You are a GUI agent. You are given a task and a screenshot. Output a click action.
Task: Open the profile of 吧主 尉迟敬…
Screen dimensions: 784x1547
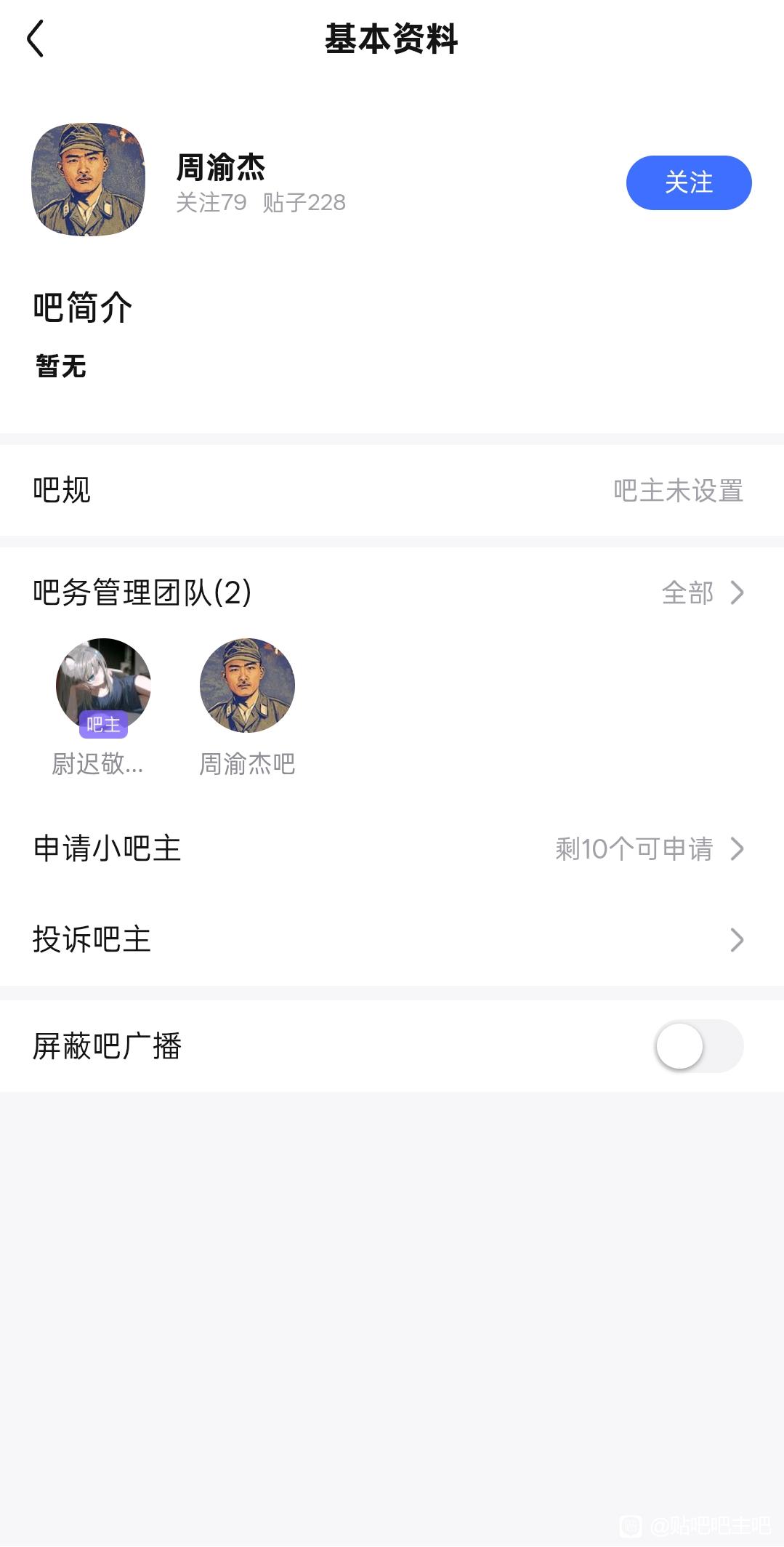point(103,686)
